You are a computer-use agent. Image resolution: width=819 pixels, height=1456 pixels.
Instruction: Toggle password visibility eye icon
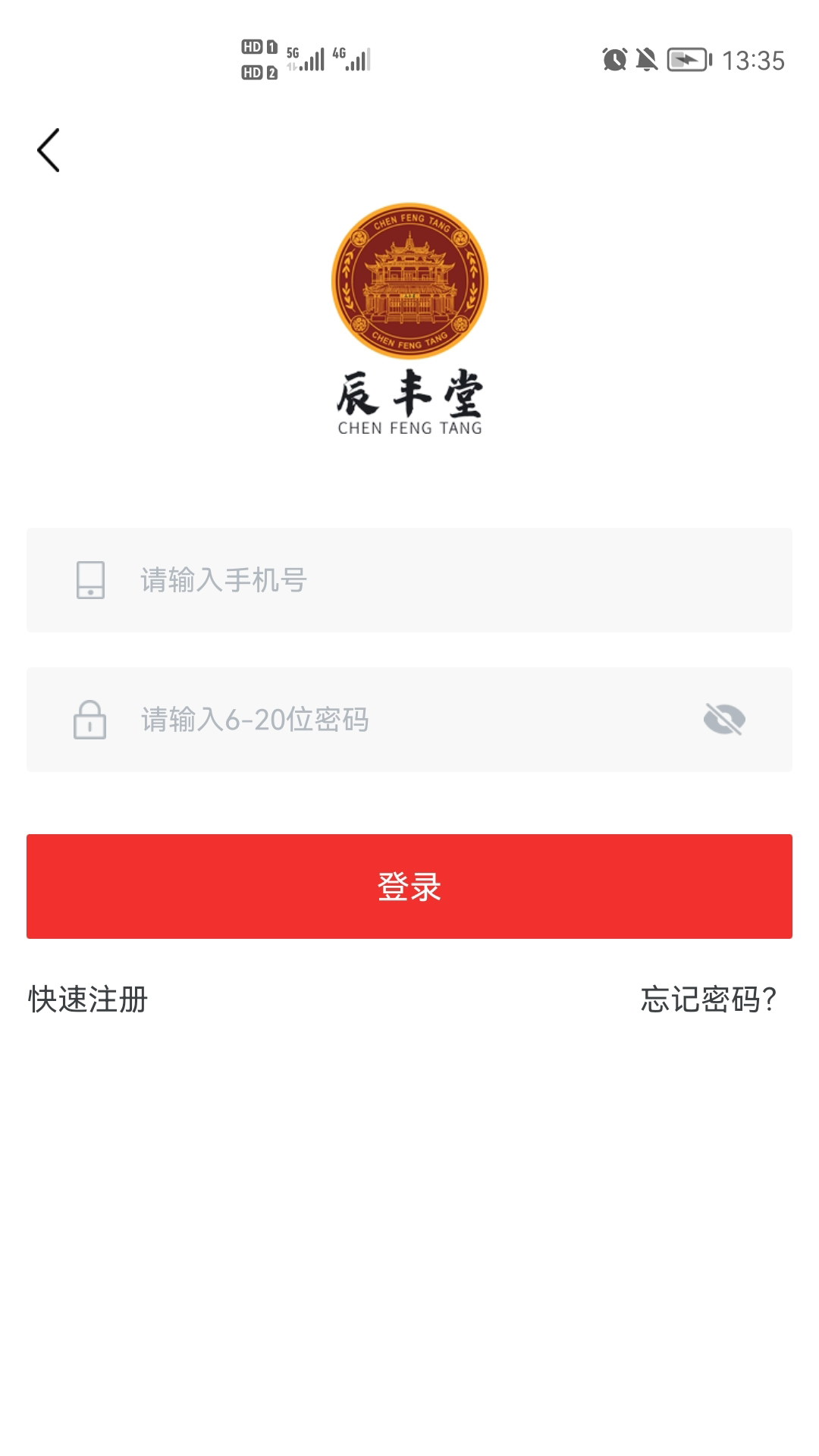(x=724, y=719)
